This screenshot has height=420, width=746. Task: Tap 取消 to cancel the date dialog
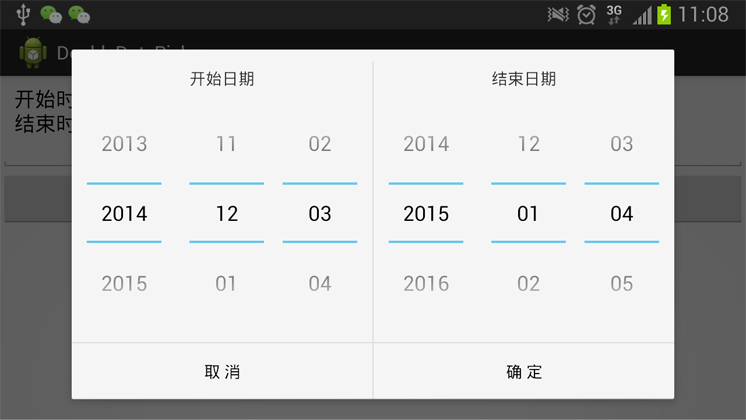222,372
